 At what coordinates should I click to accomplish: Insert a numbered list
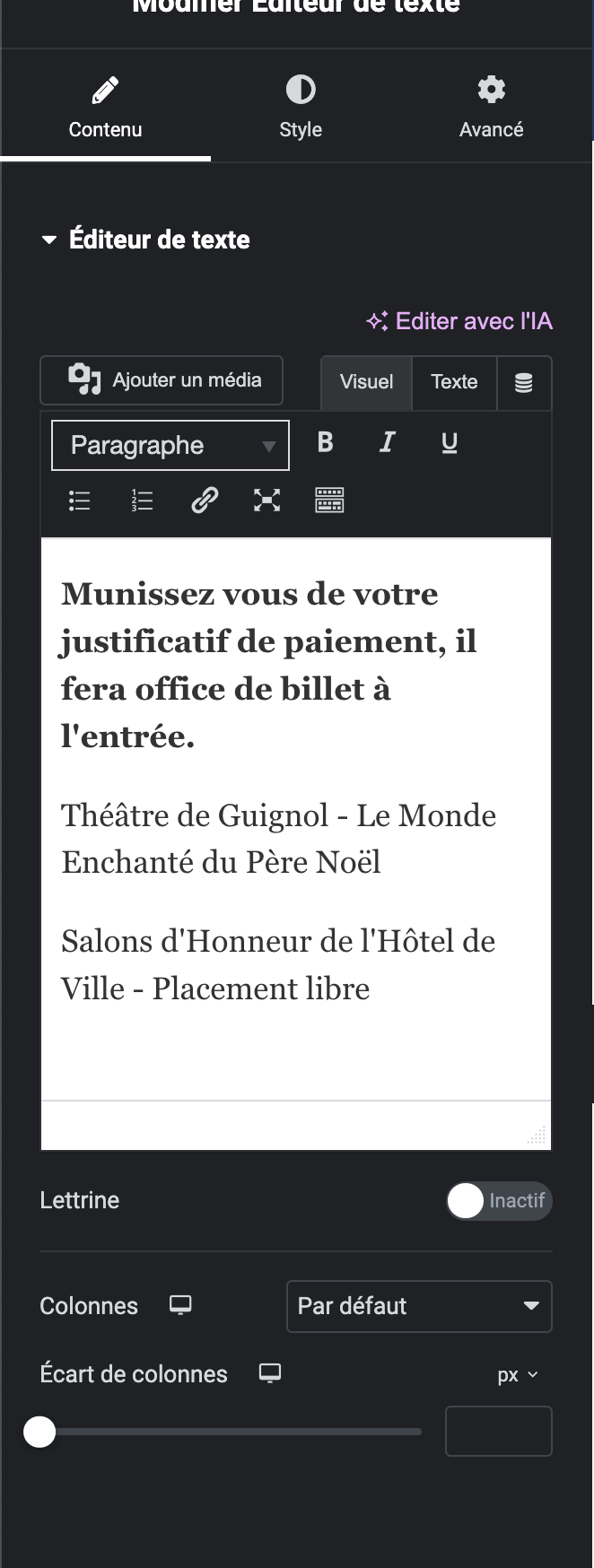pyautogui.click(x=142, y=501)
